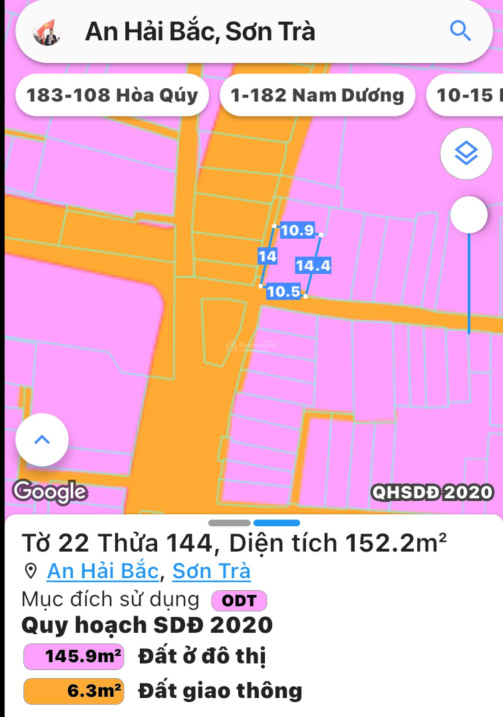
Task: Switch to the second page indicator
Action: [x=277, y=523]
